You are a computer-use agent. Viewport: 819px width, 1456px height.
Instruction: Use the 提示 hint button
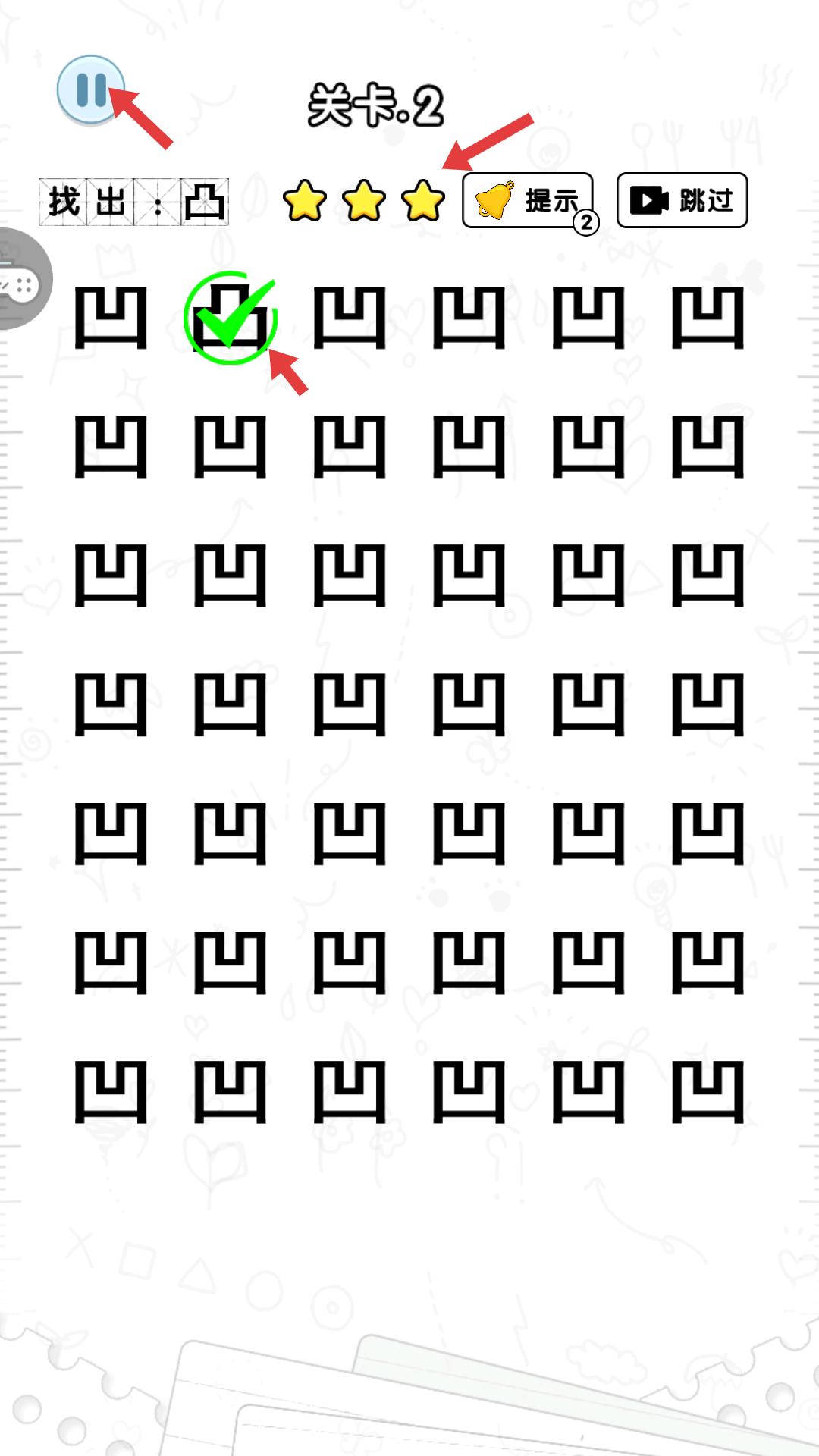coord(528,200)
